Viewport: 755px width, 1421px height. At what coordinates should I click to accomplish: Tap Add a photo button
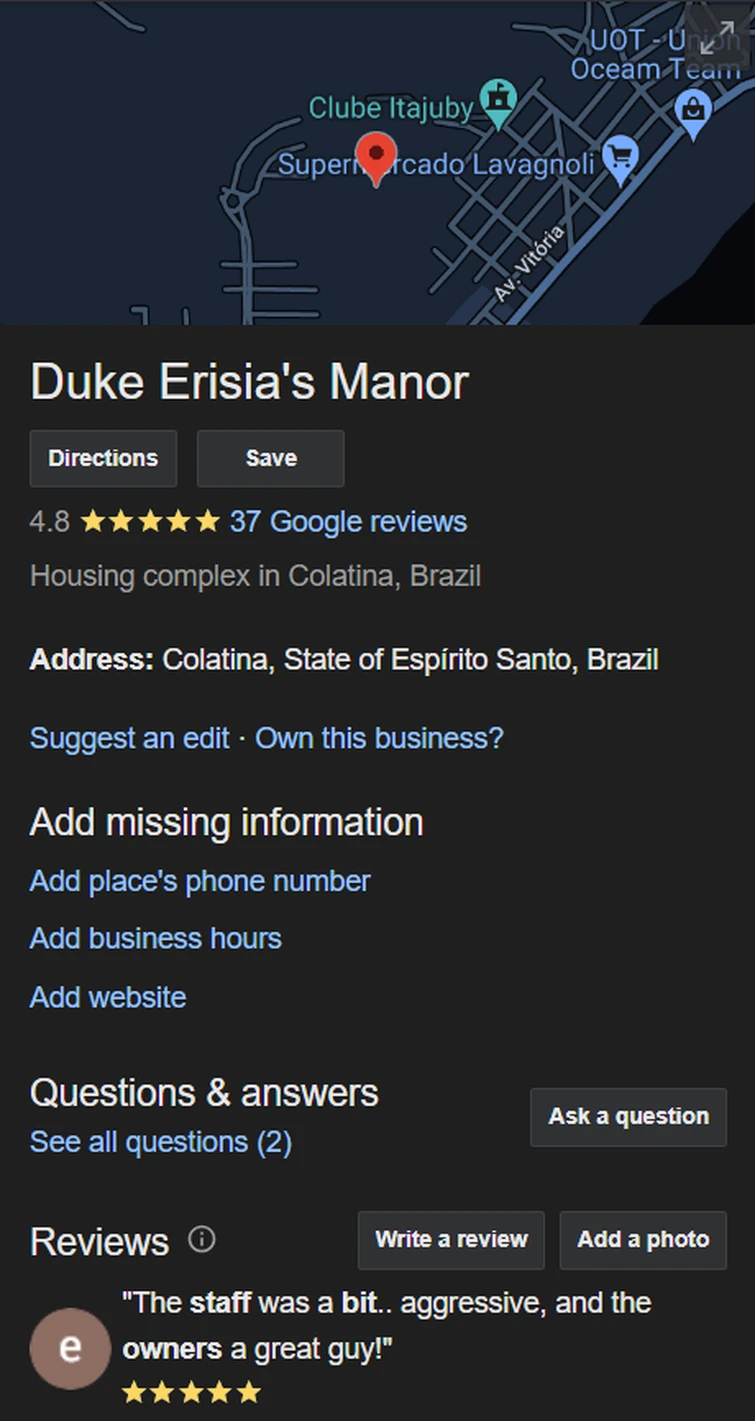point(643,1240)
